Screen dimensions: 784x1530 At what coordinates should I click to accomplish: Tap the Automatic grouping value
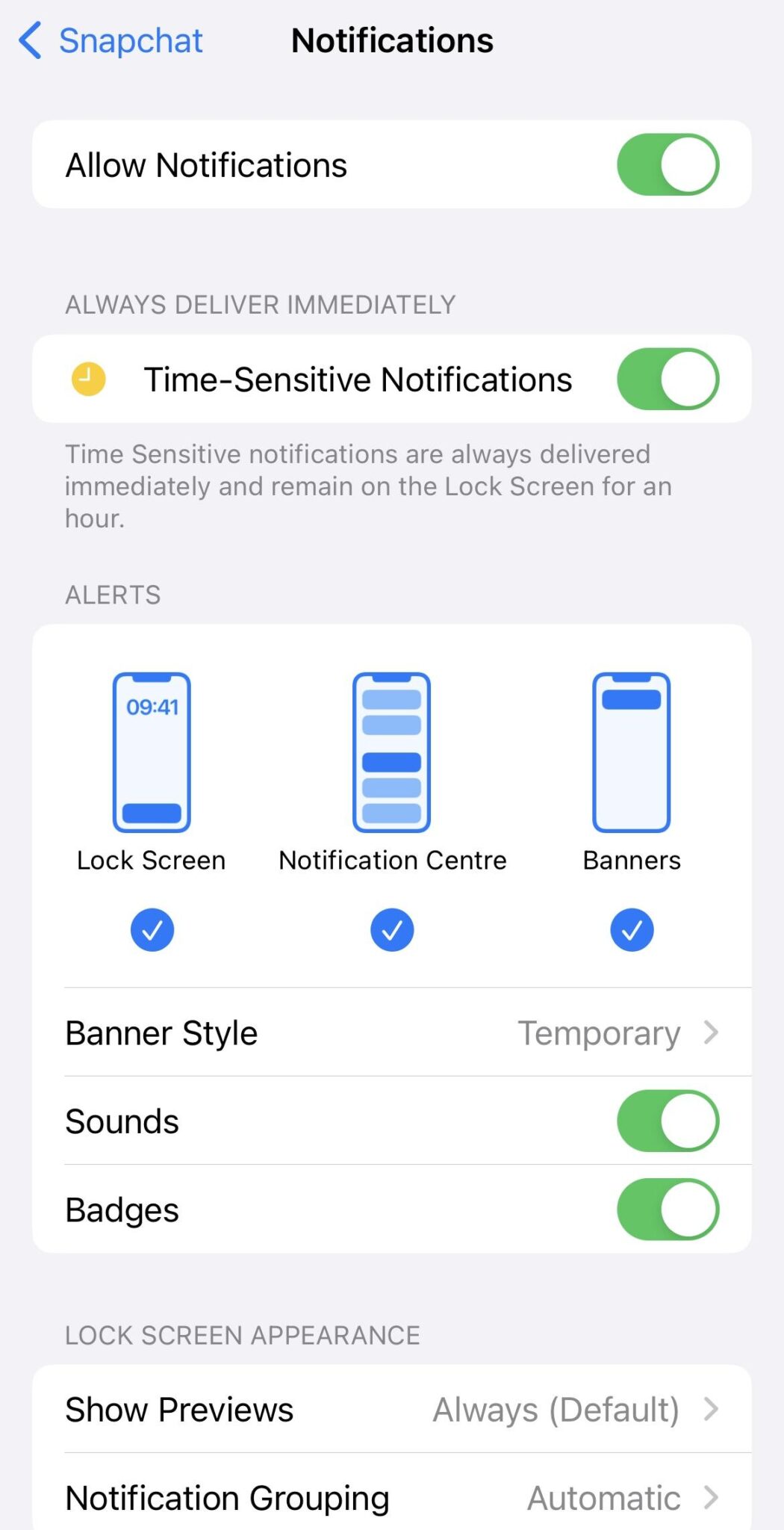603,1496
